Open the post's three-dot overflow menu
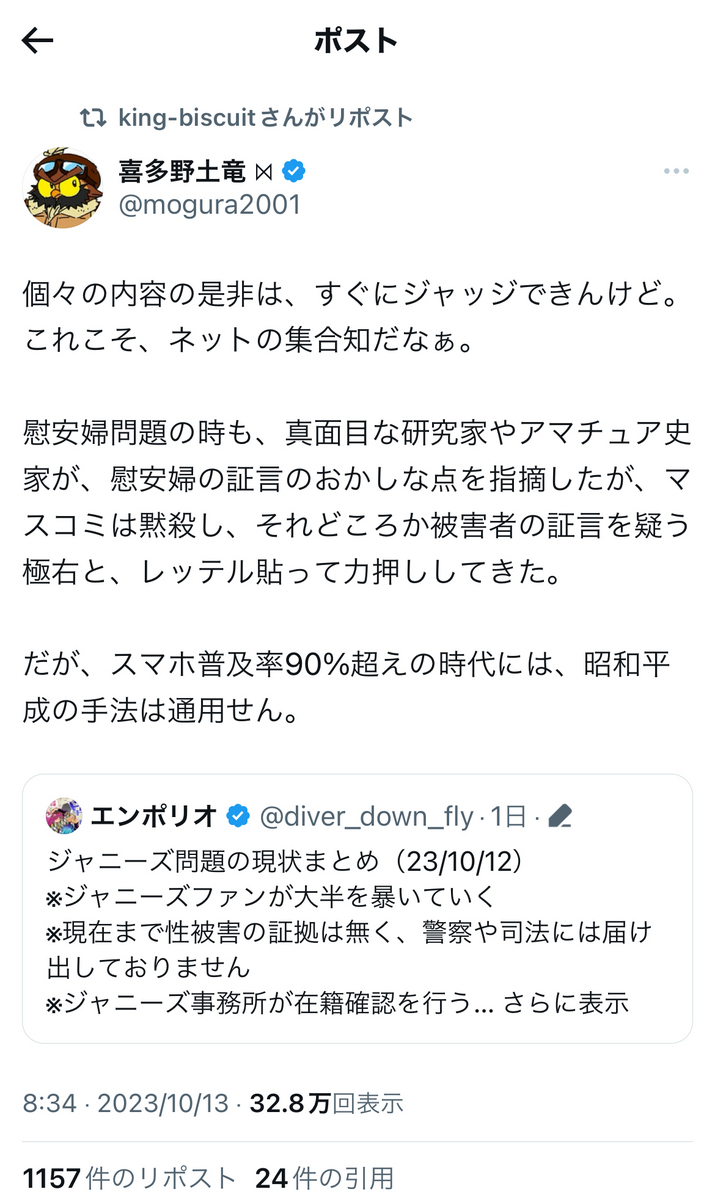 tap(676, 172)
